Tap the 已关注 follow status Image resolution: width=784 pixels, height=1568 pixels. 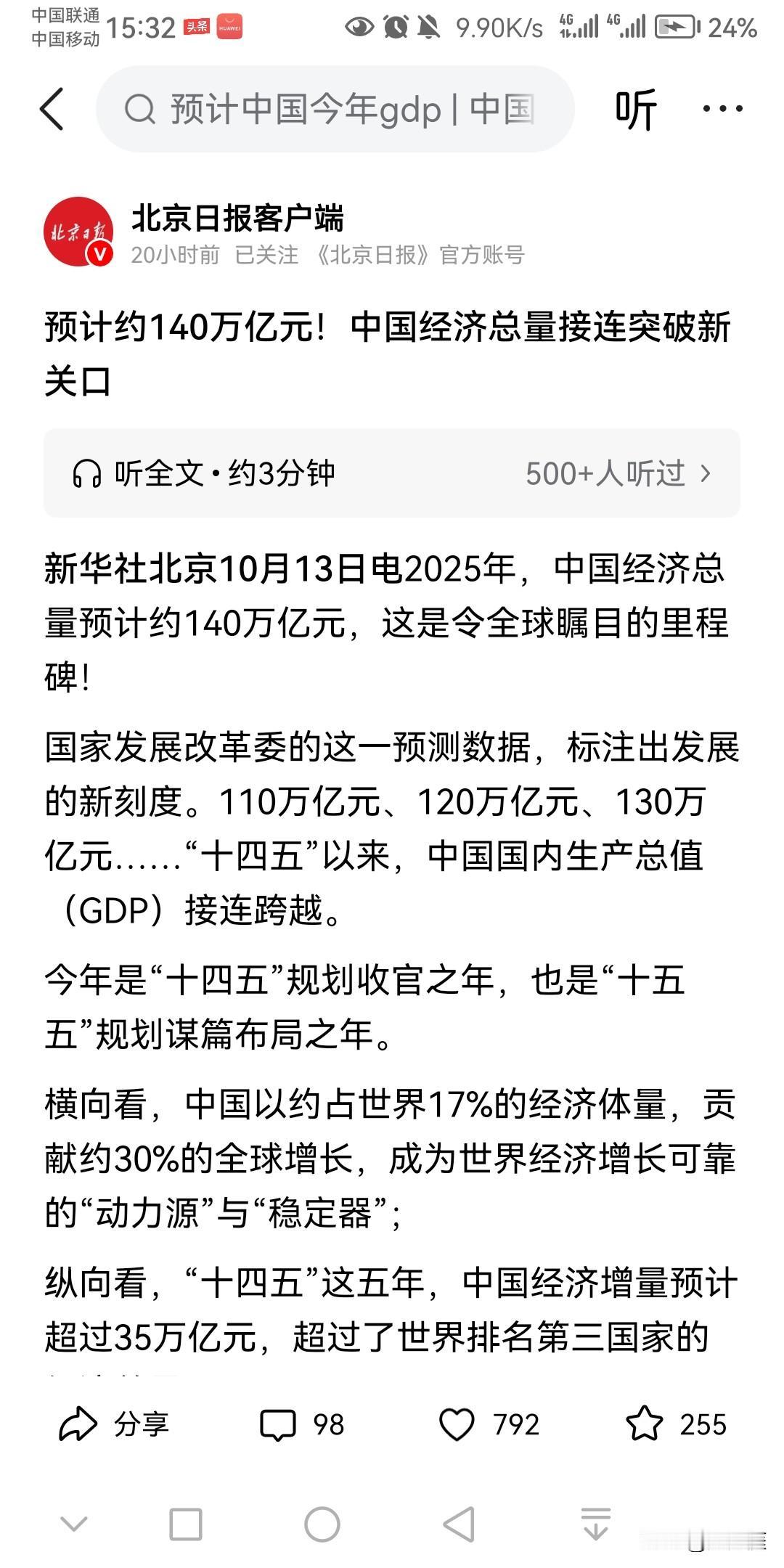coord(266,255)
